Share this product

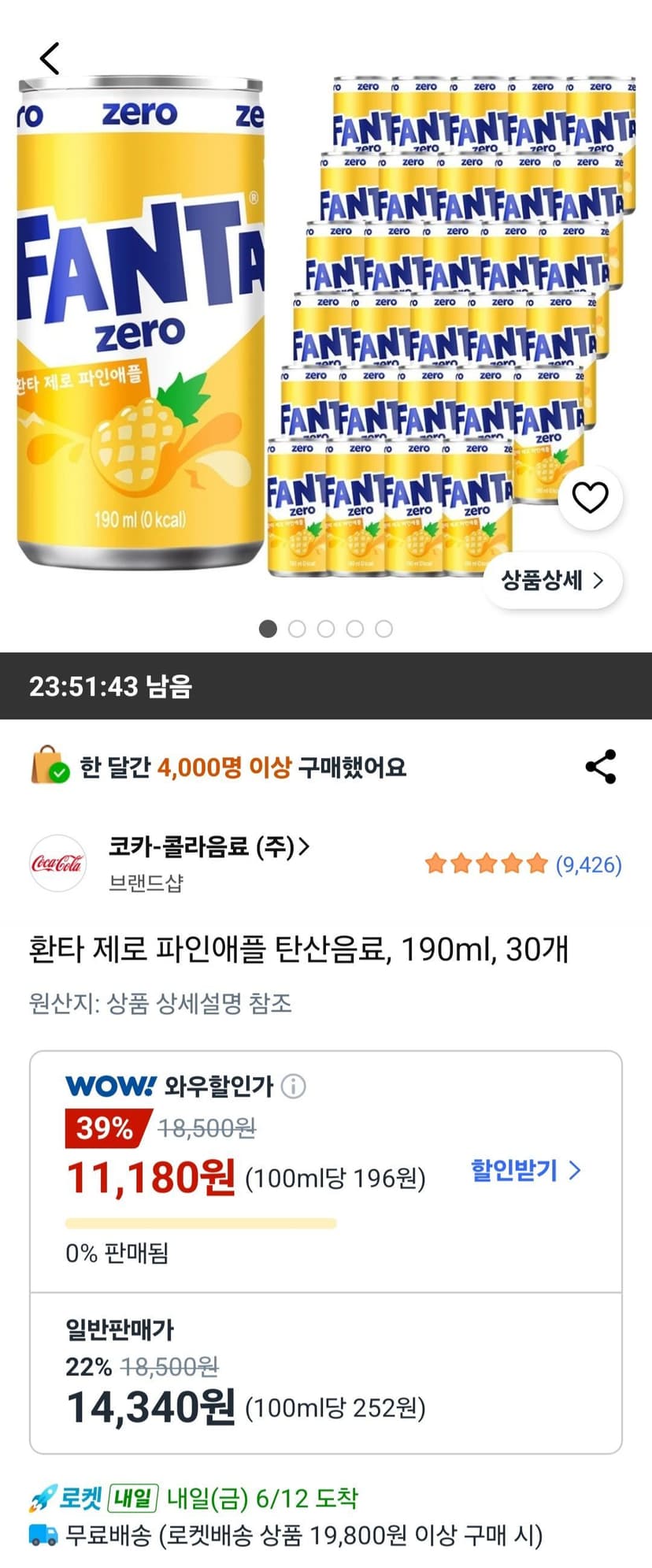601,767
